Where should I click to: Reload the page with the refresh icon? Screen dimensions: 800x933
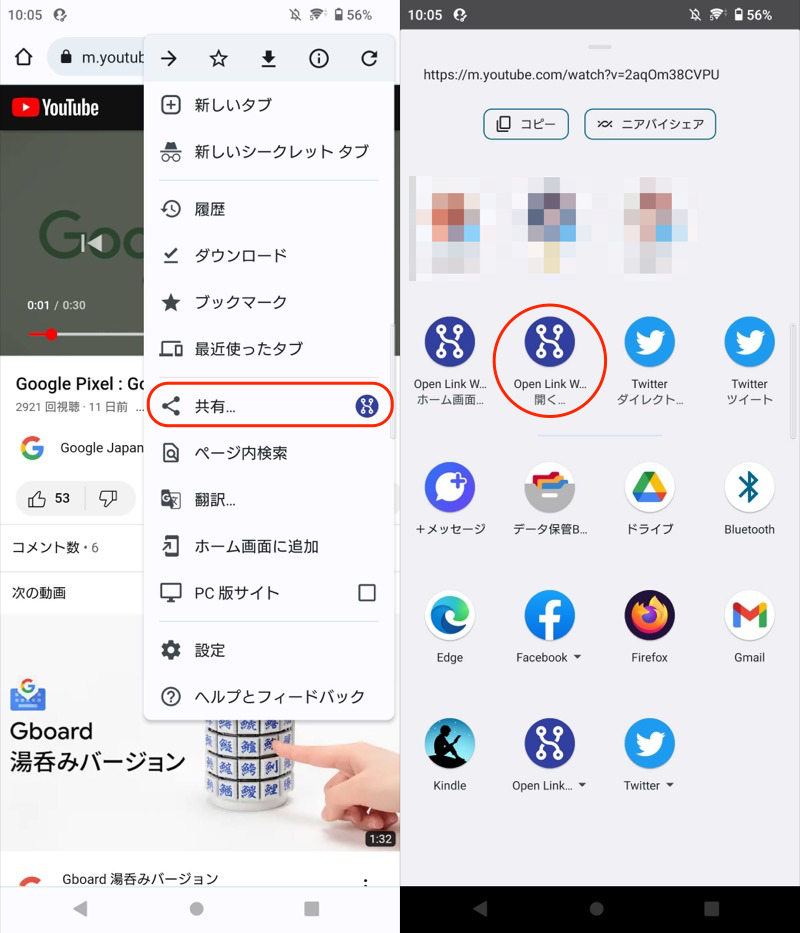369,59
